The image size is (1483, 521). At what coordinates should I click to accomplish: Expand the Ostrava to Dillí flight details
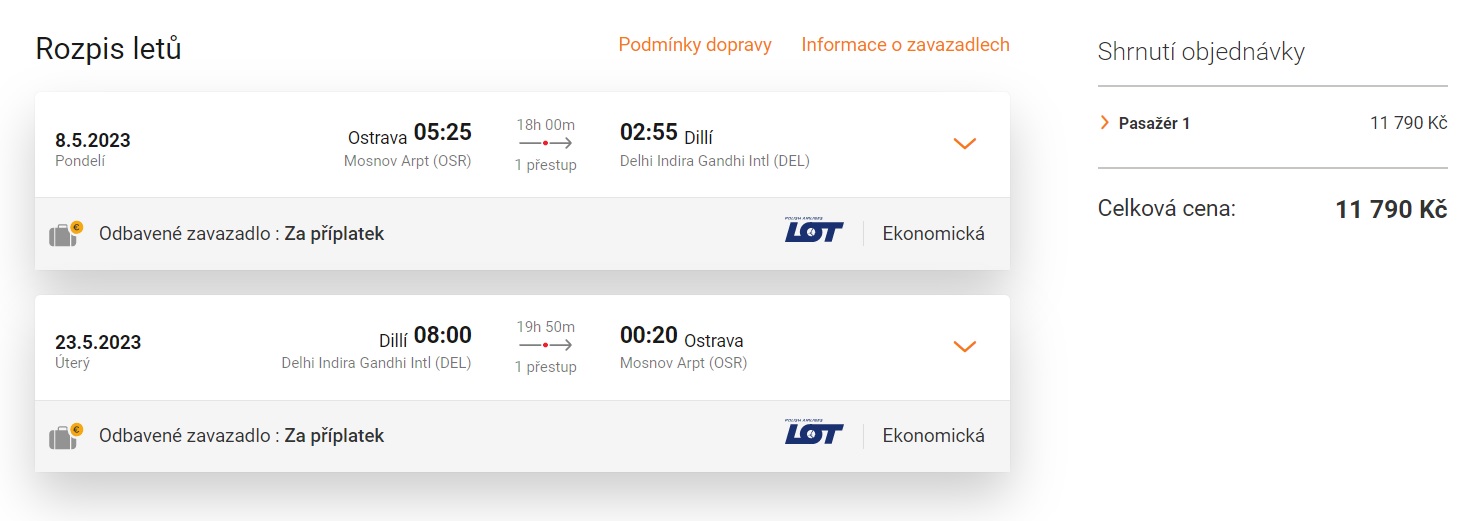[x=964, y=144]
